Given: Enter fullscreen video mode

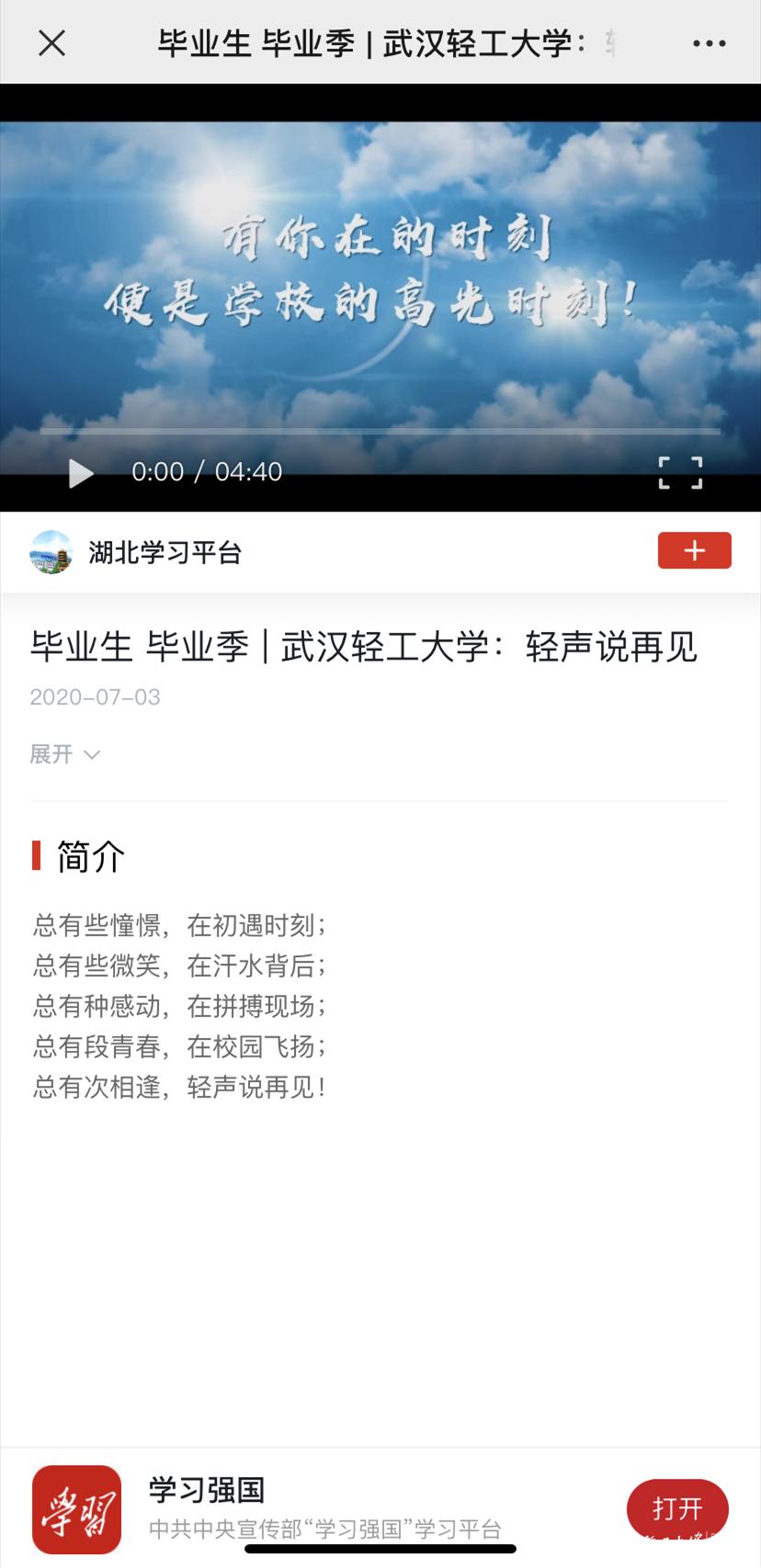Looking at the screenshot, I should pyautogui.click(x=680, y=473).
